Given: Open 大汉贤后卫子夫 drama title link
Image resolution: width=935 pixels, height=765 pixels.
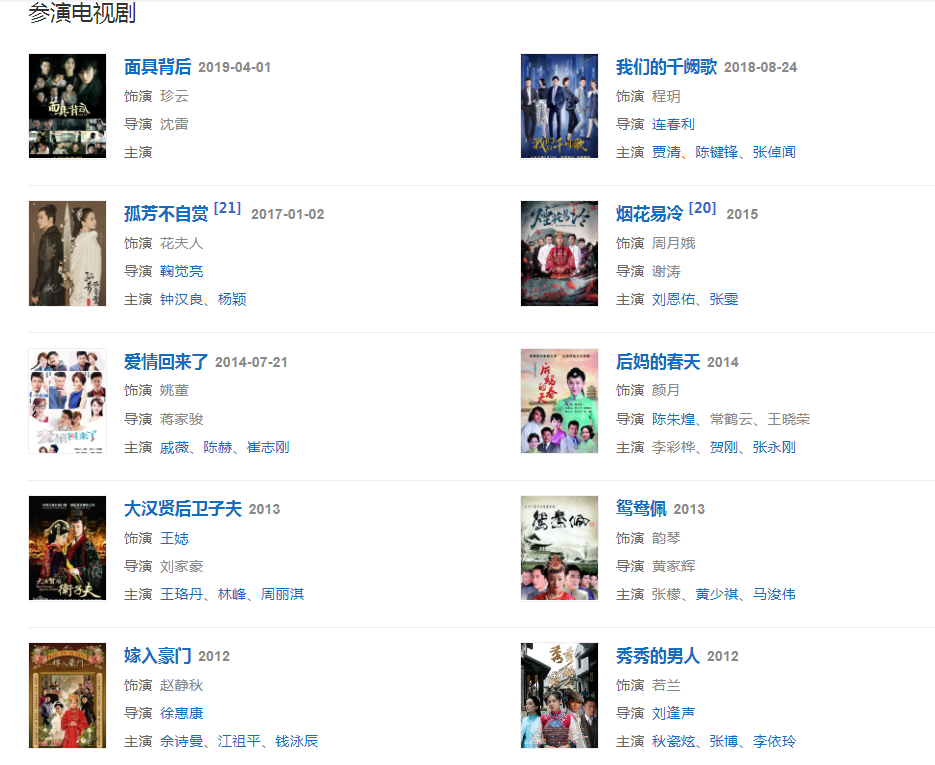Looking at the screenshot, I should pyautogui.click(x=183, y=509).
